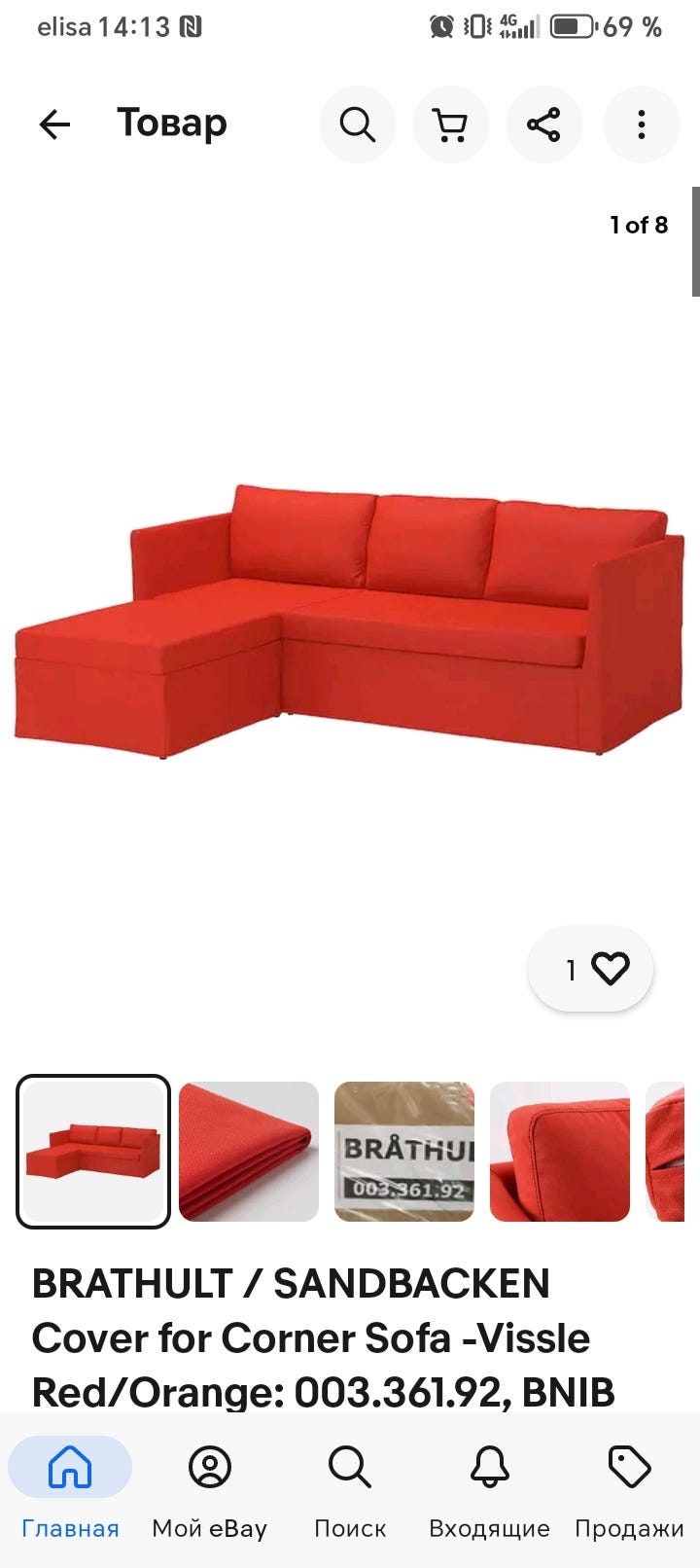Select the first sofa thumbnail

(93, 1152)
